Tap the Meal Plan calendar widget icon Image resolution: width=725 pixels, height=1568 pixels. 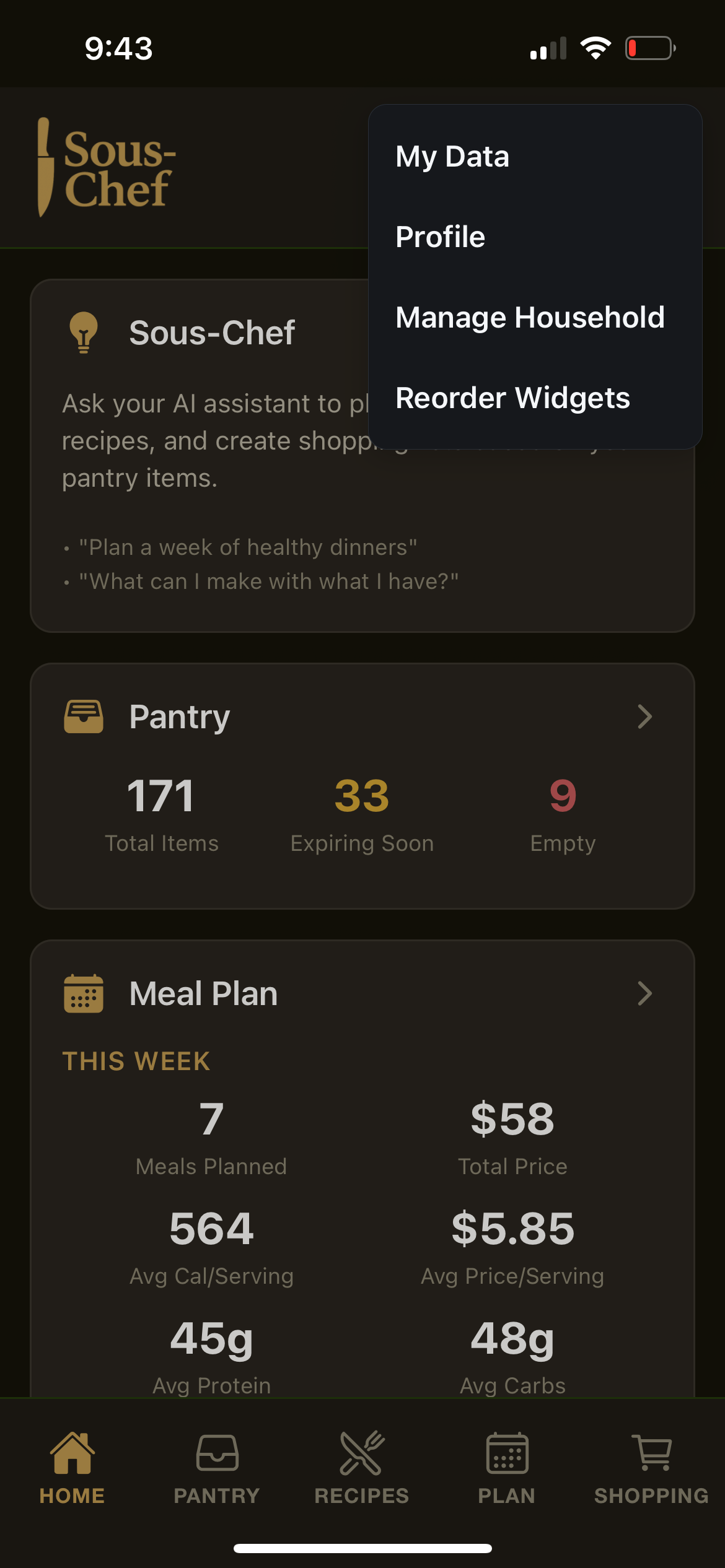(x=84, y=993)
